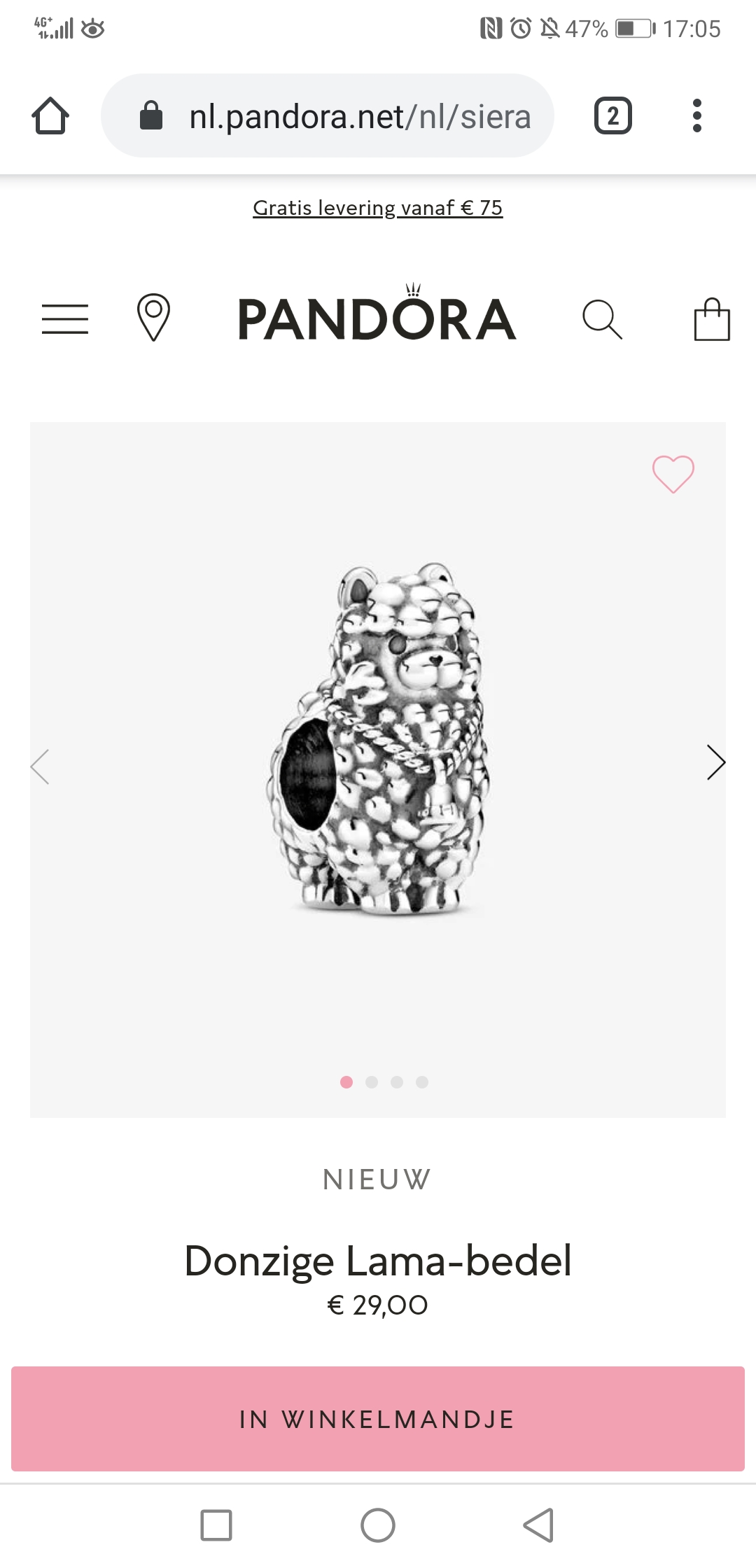Open the store locator pin
The height and width of the screenshot is (1568, 756).
click(153, 318)
